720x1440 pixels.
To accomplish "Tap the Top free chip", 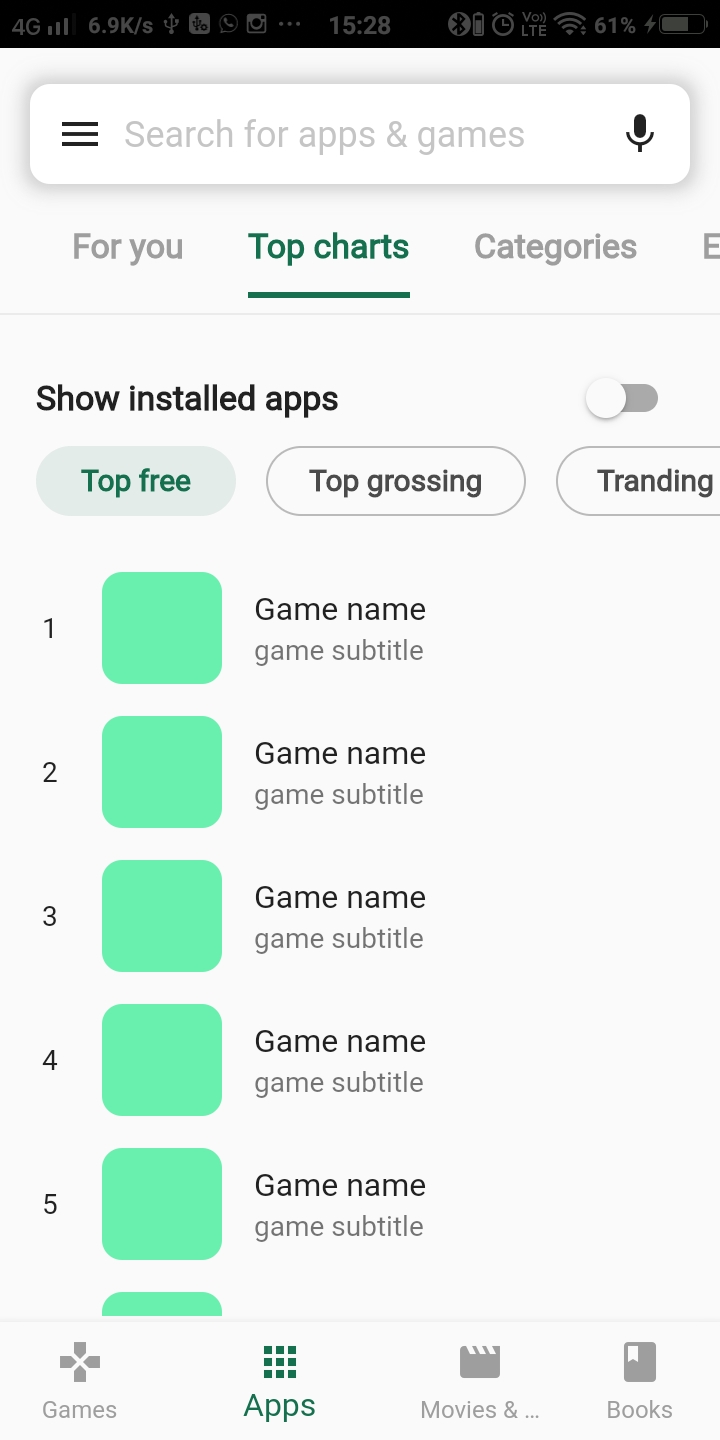I will click(136, 481).
